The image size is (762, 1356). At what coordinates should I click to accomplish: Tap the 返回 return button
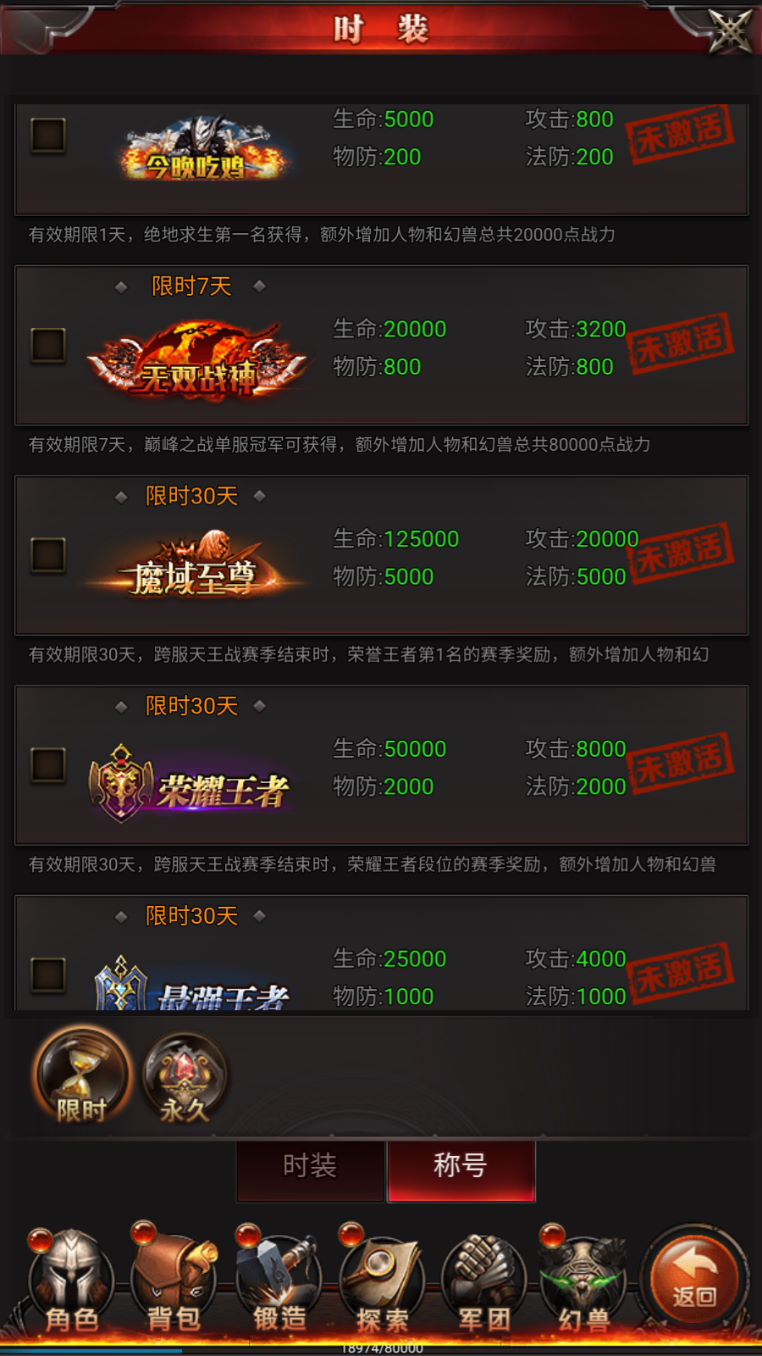click(x=695, y=1278)
